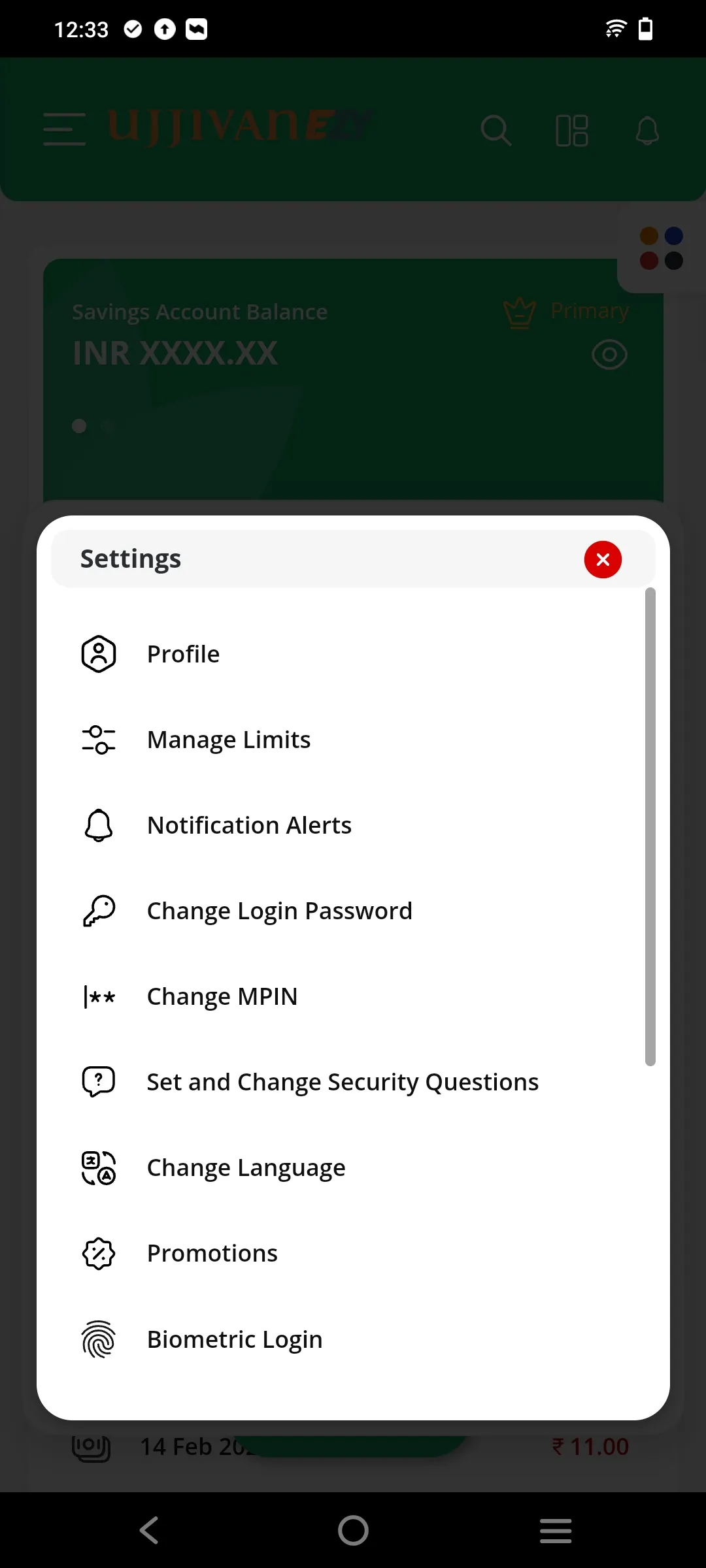The image size is (706, 1568).
Task: Open Notification Alerts settings
Action: (249, 825)
